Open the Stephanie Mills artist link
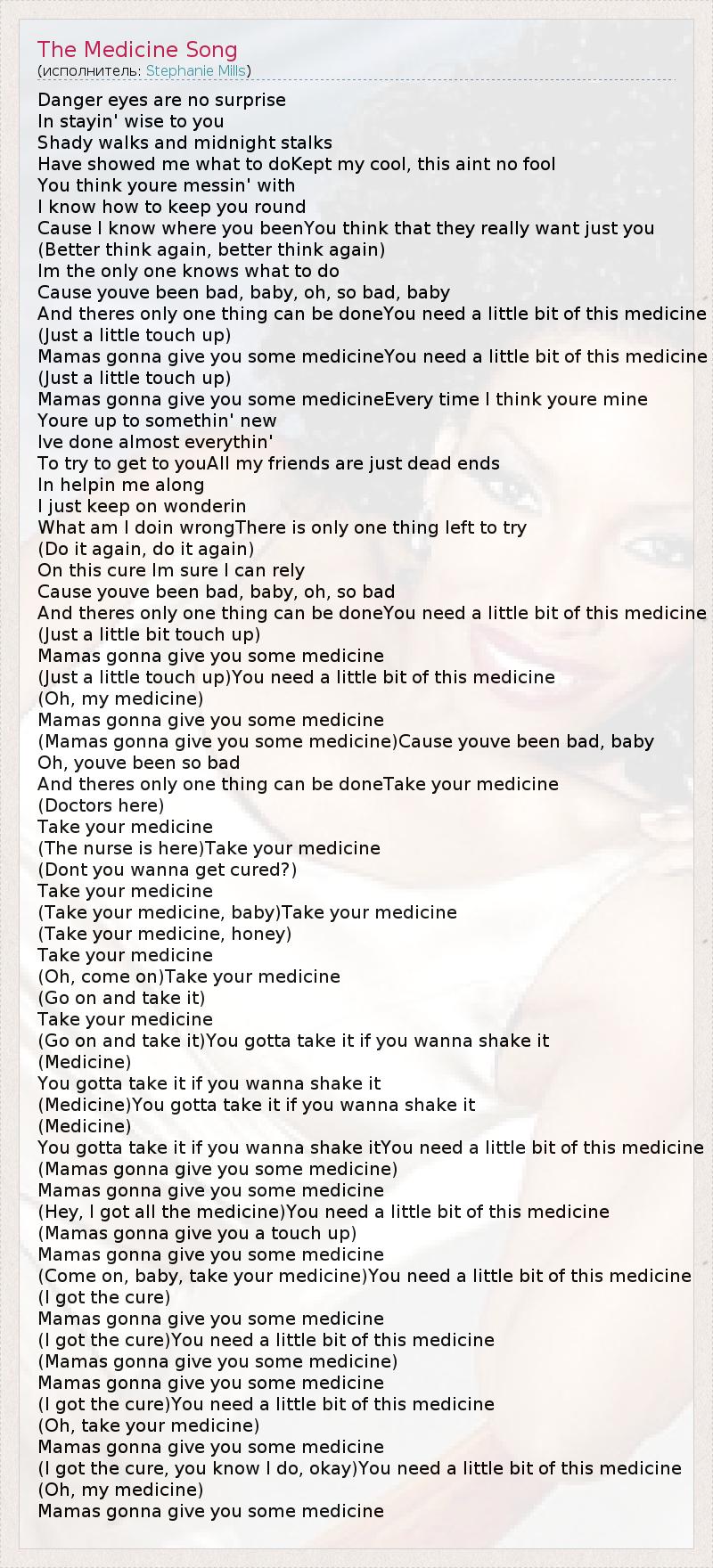713x1568 pixels. click(x=195, y=70)
